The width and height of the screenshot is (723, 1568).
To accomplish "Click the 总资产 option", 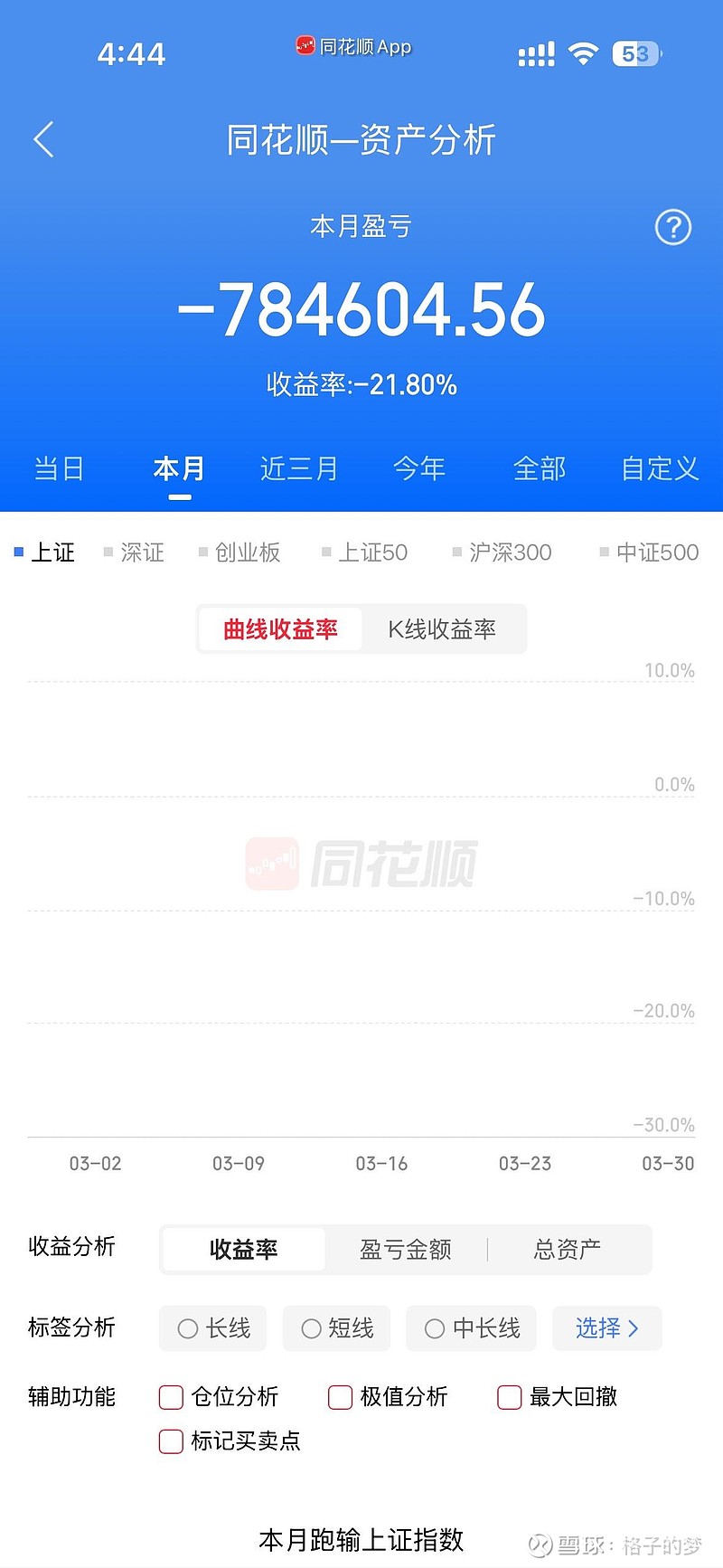I will click(x=568, y=1249).
